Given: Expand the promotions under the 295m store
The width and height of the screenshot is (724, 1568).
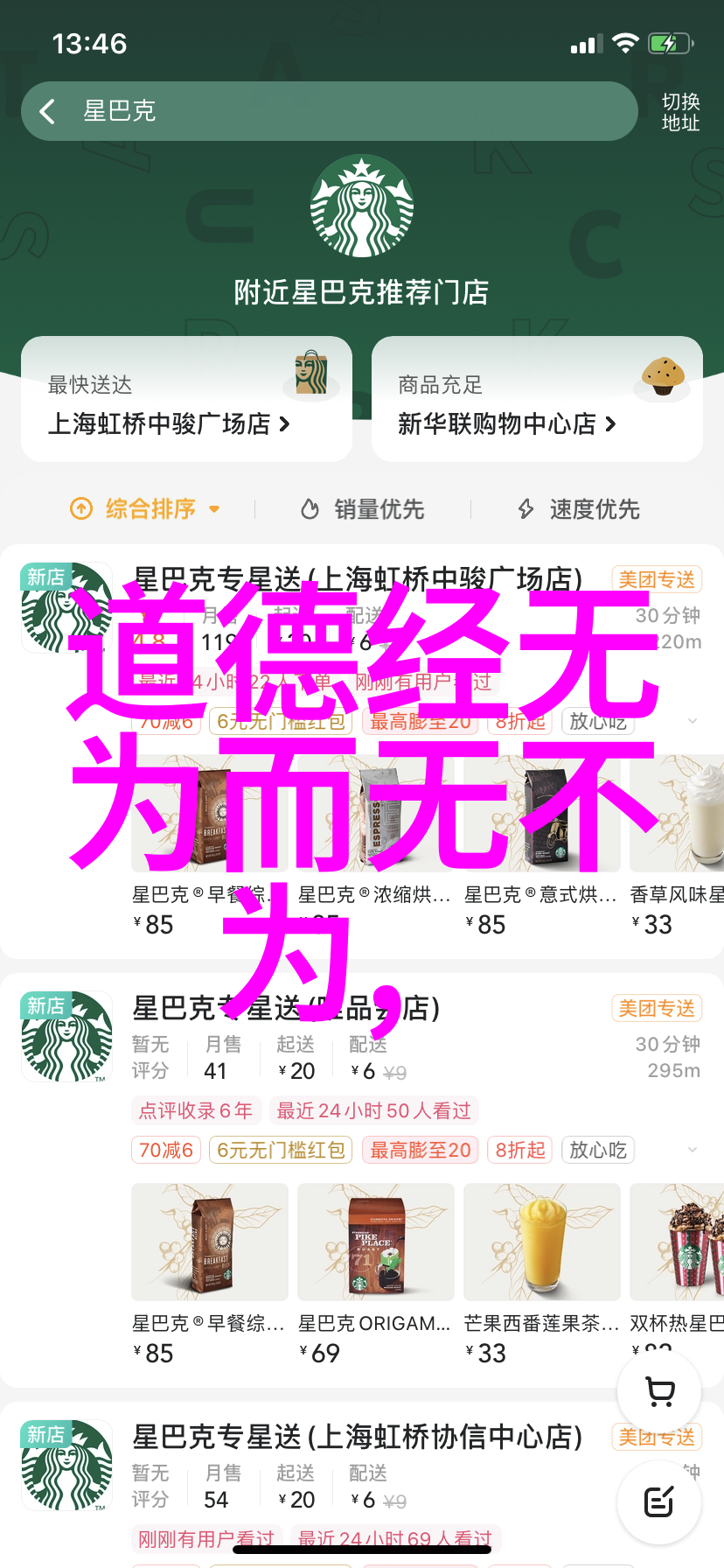Looking at the screenshot, I should coord(693,1150).
